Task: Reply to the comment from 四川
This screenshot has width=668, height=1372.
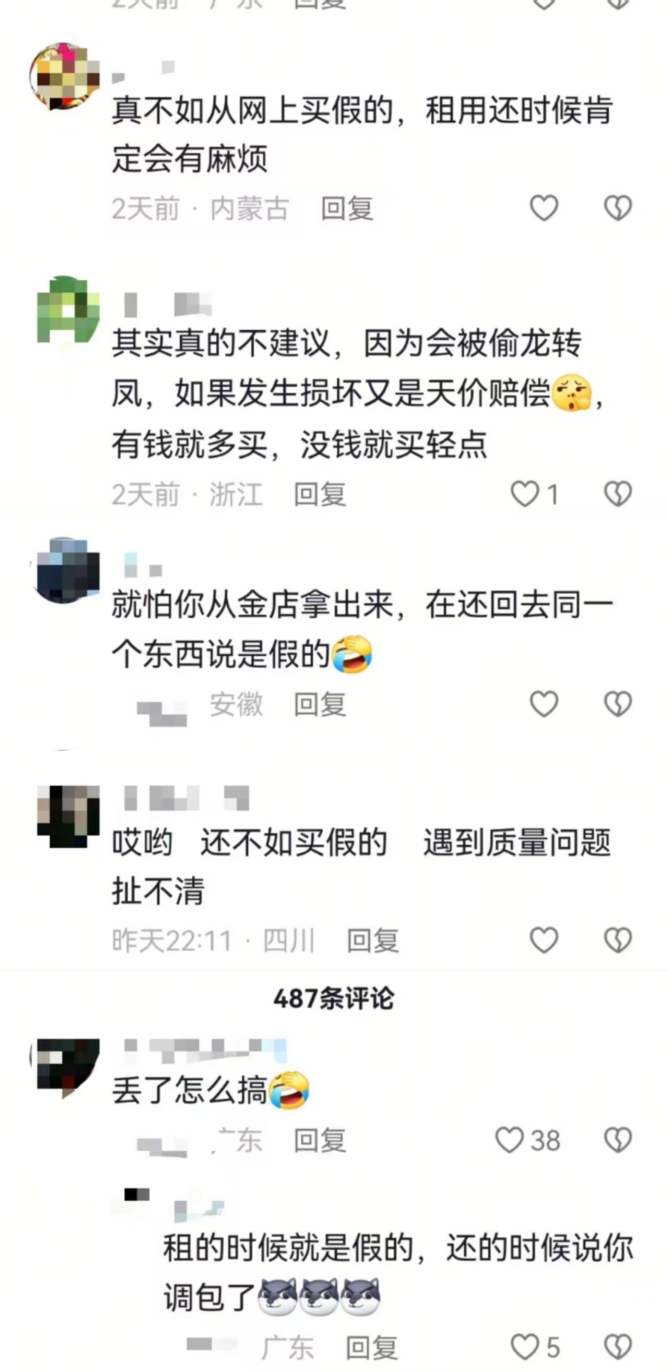Action: click(373, 940)
